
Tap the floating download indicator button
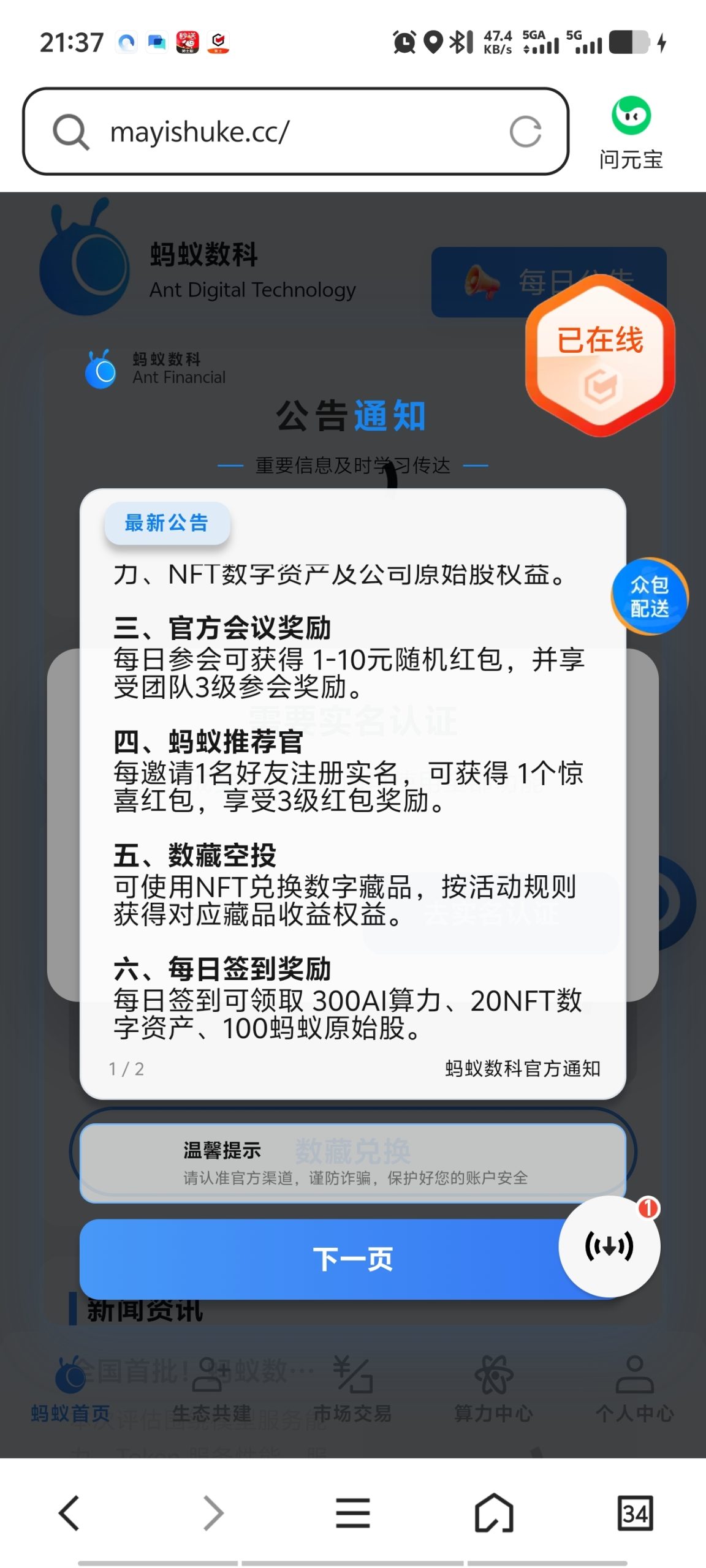coord(609,1246)
